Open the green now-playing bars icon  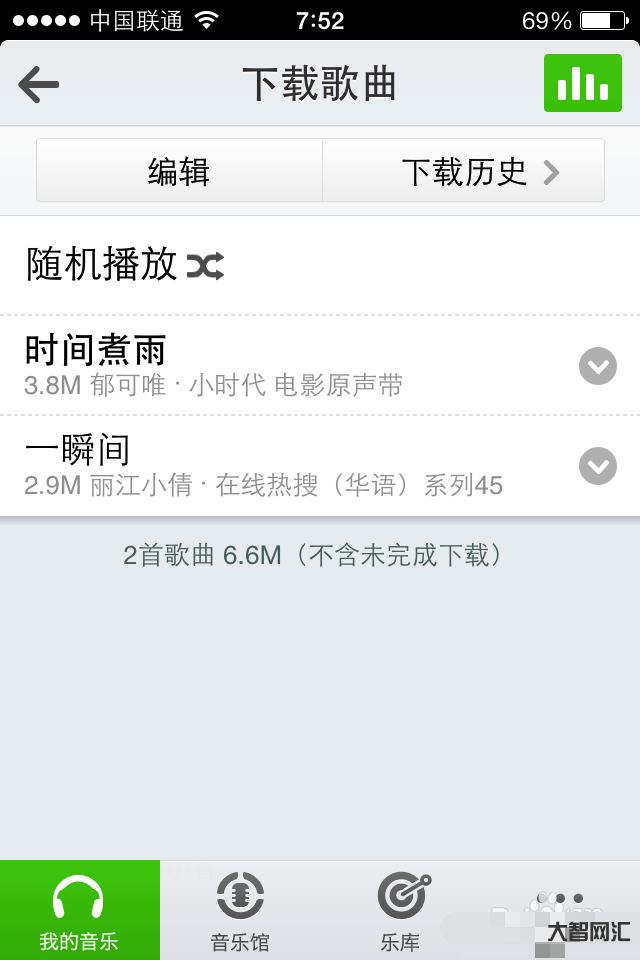coord(582,84)
